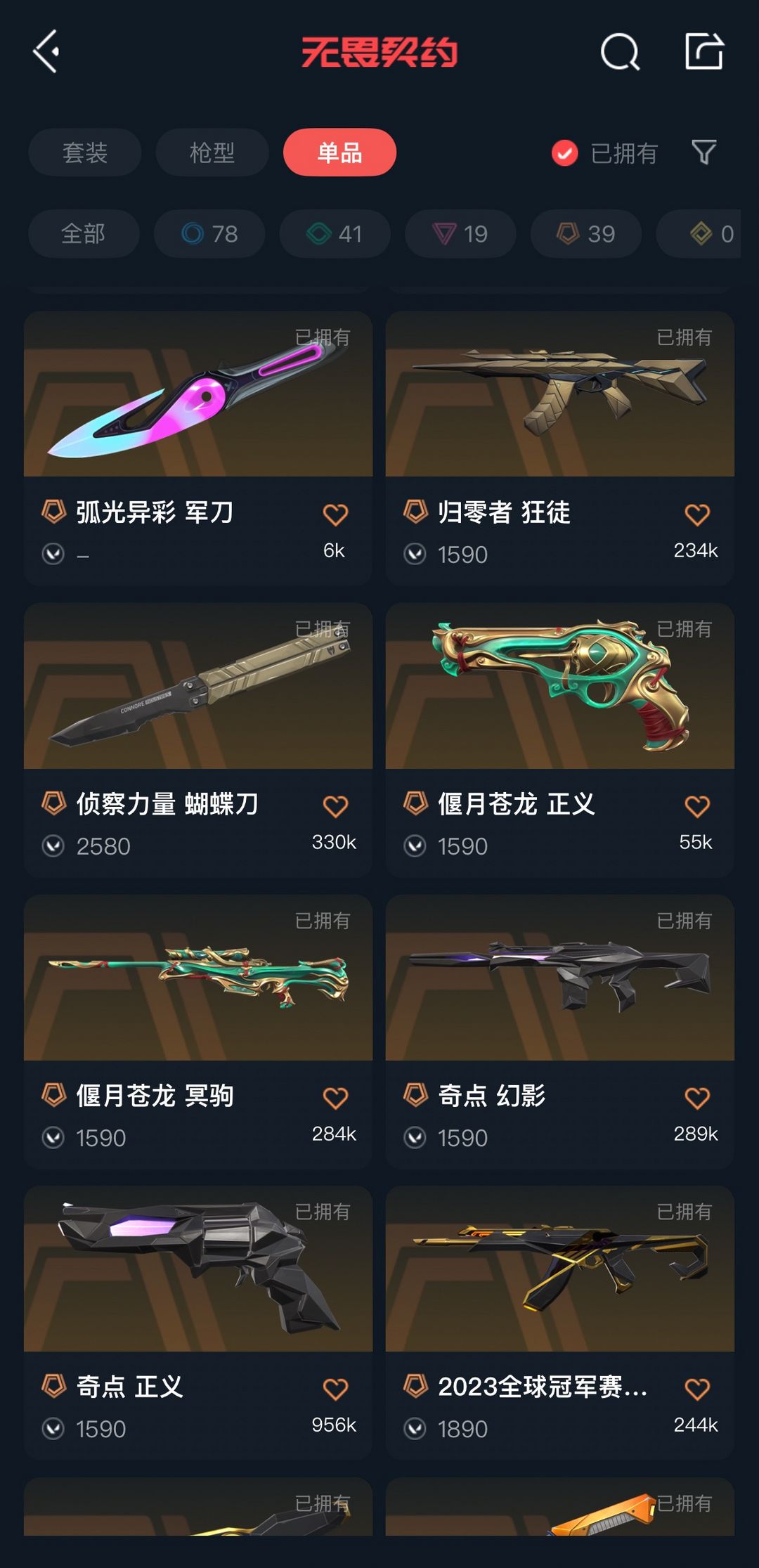Image resolution: width=759 pixels, height=1568 pixels.
Task: Like the 偃月苍龙 冥驹 skin
Action: [335, 1098]
